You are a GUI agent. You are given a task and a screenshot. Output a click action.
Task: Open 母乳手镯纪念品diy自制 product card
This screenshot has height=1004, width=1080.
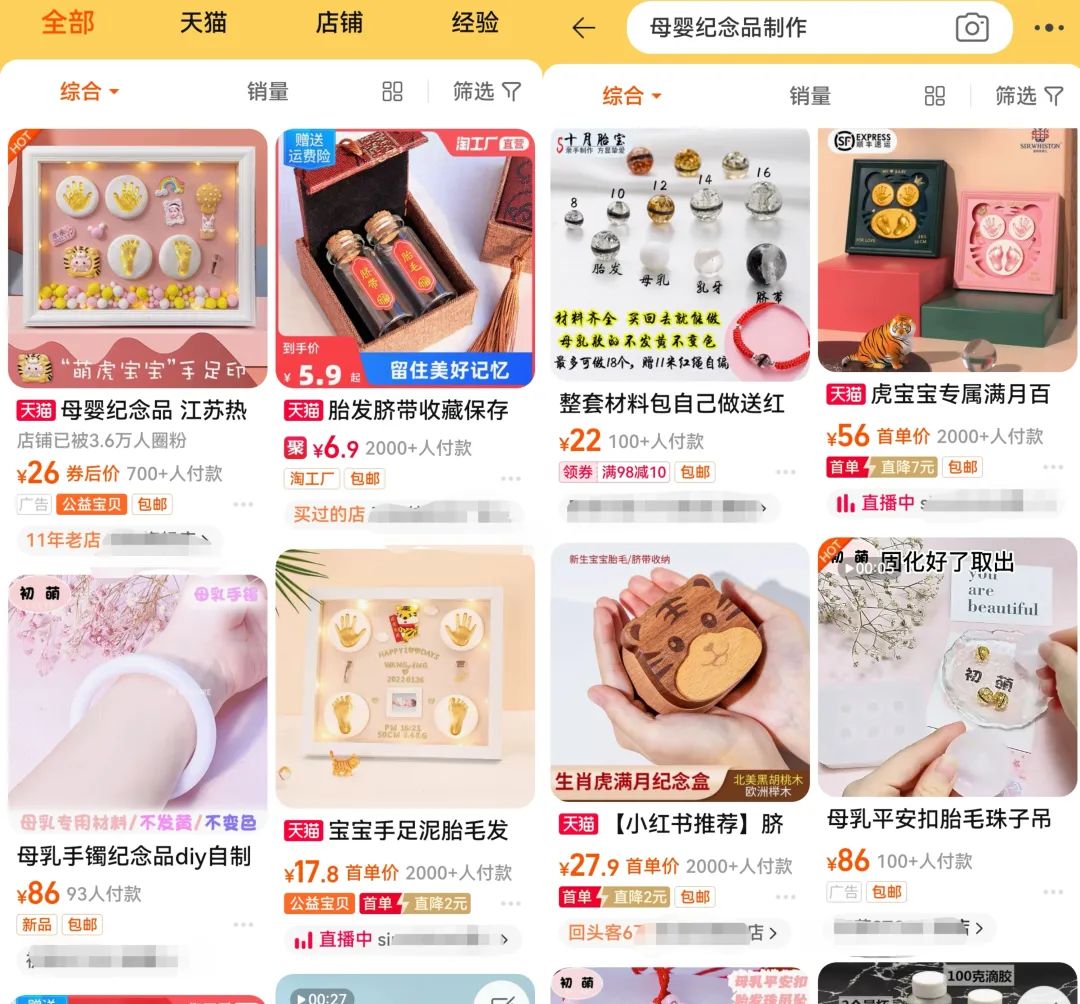tap(137, 700)
